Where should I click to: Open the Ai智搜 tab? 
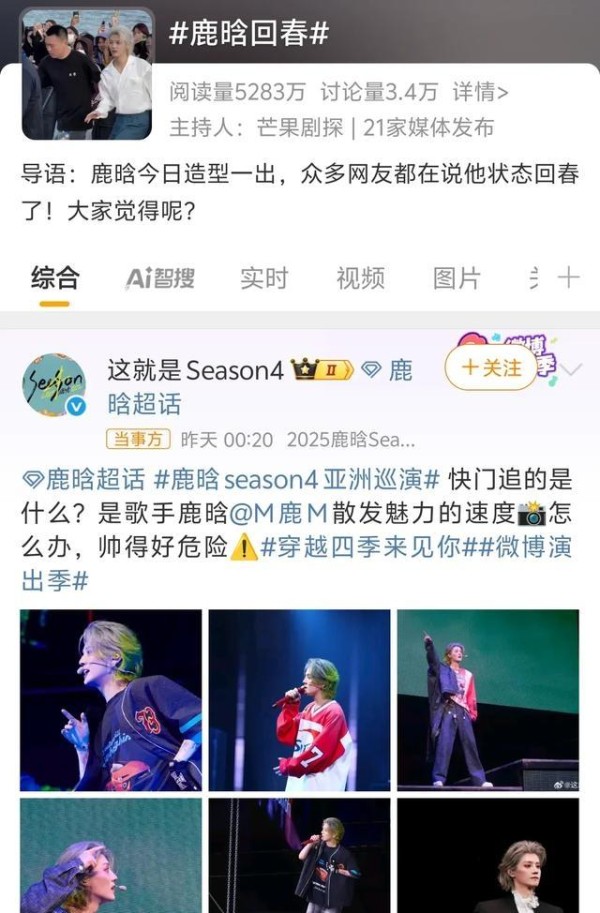(x=160, y=278)
